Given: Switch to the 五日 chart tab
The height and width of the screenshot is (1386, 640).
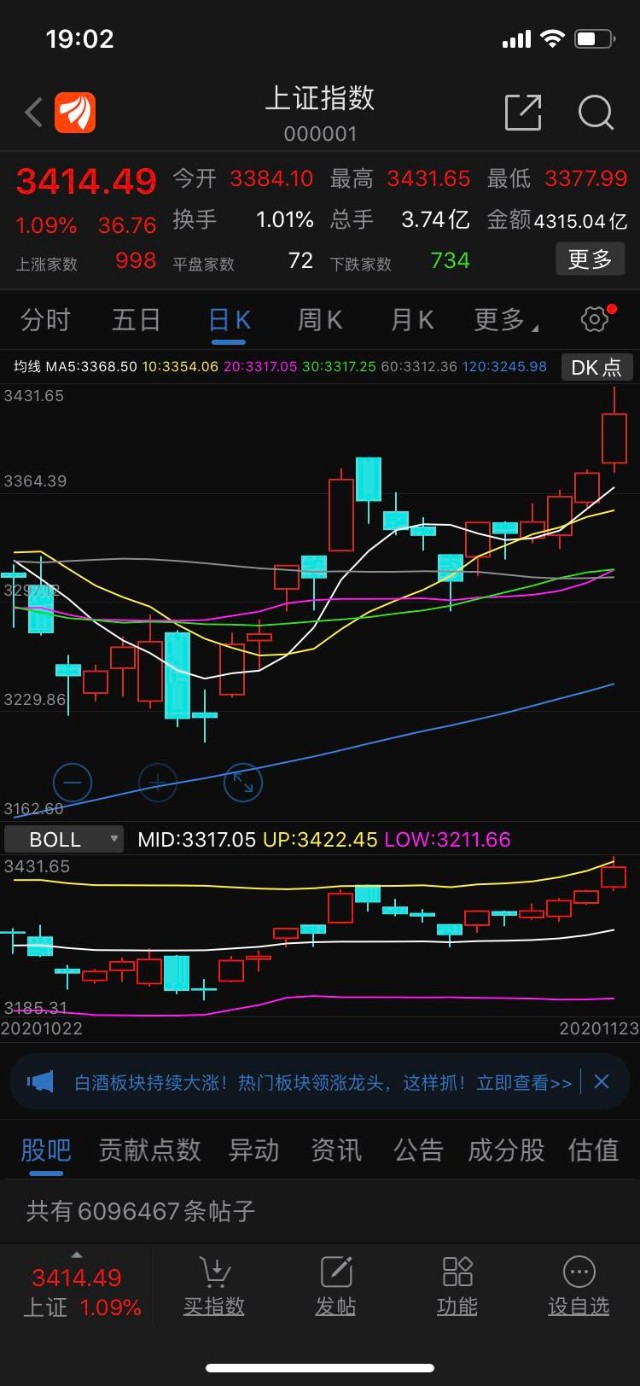Looking at the screenshot, I should click(136, 320).
